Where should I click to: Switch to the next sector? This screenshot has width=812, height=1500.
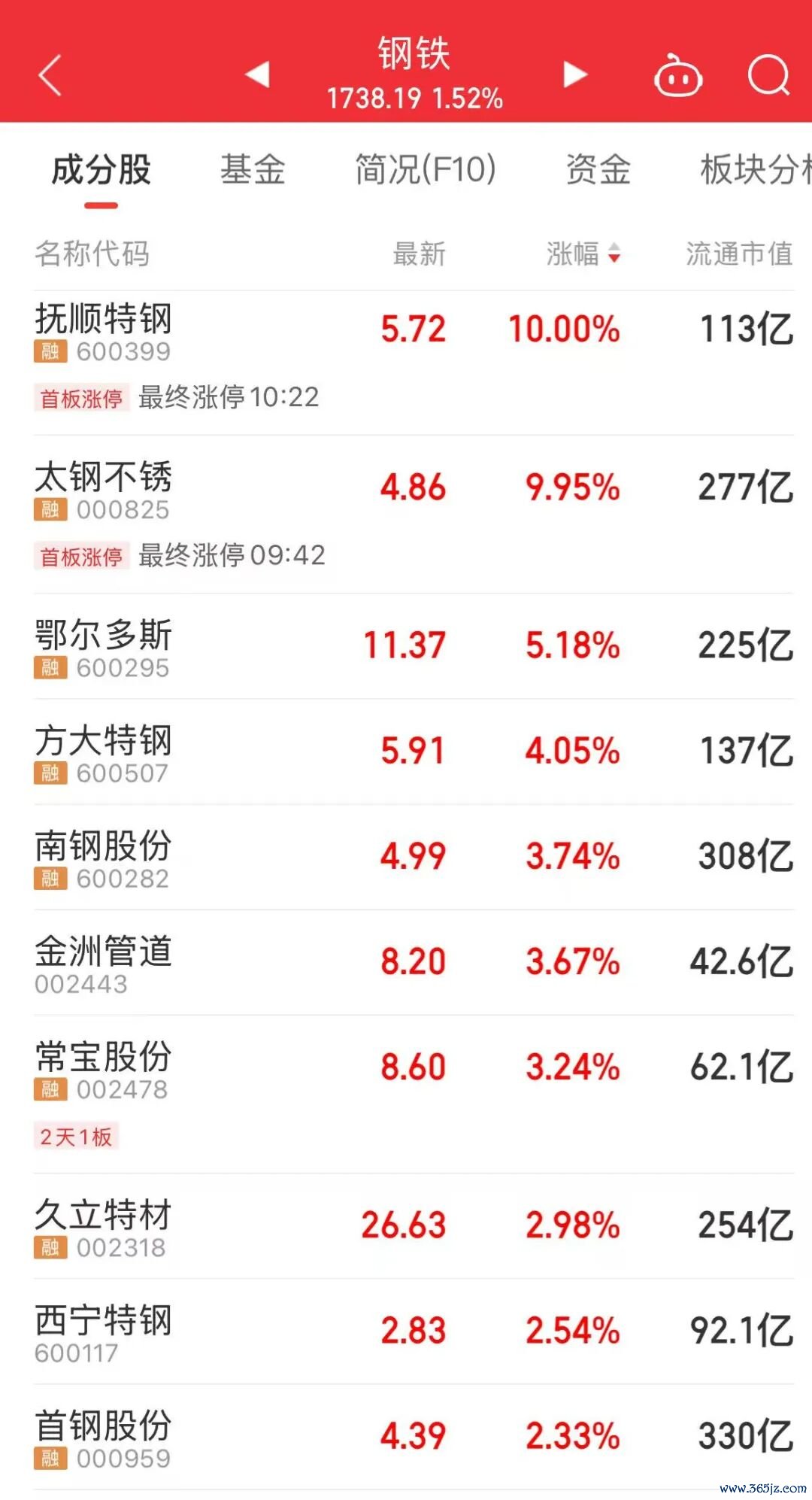coord(575,74)
